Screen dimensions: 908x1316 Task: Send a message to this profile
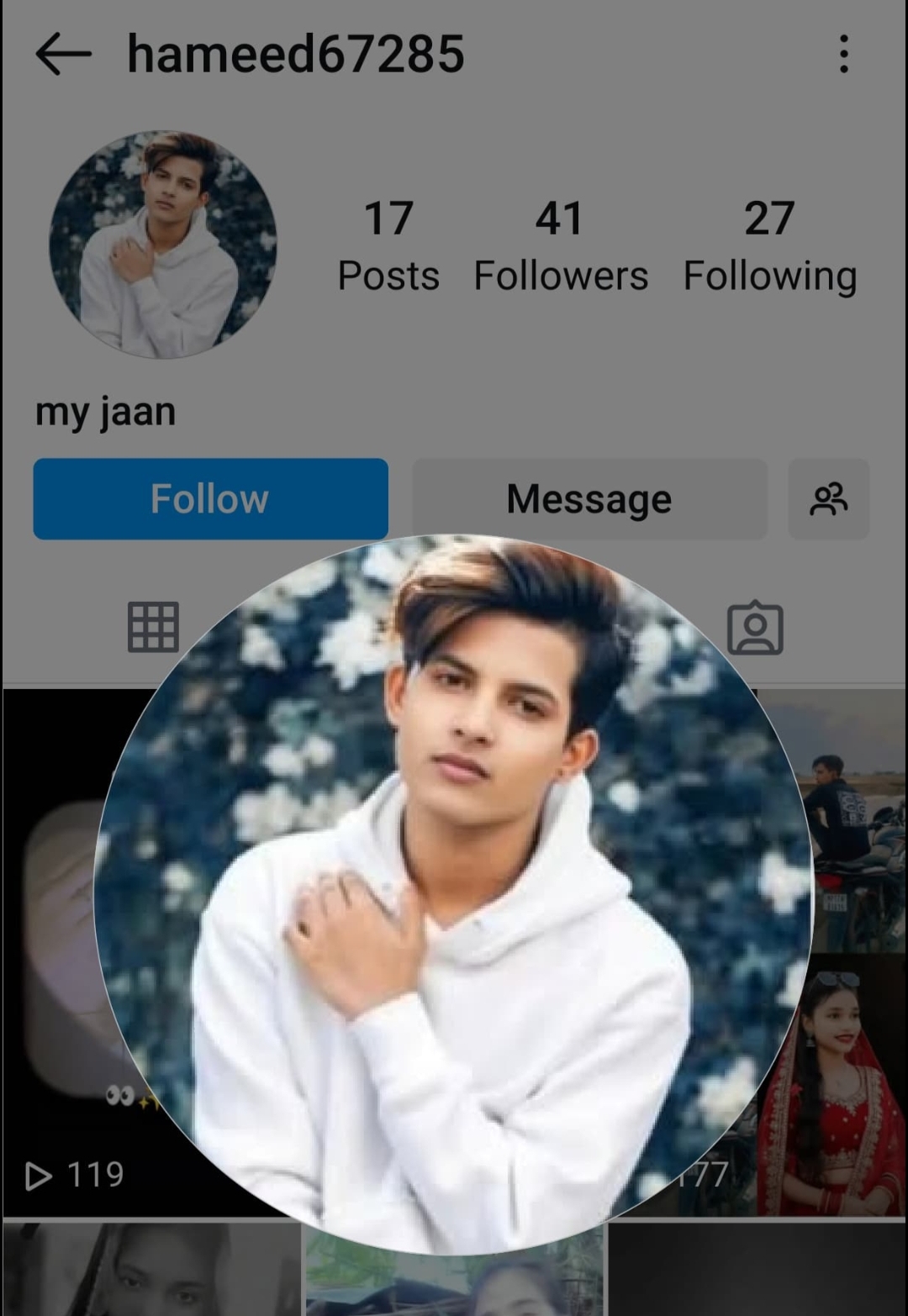(589, 499)
